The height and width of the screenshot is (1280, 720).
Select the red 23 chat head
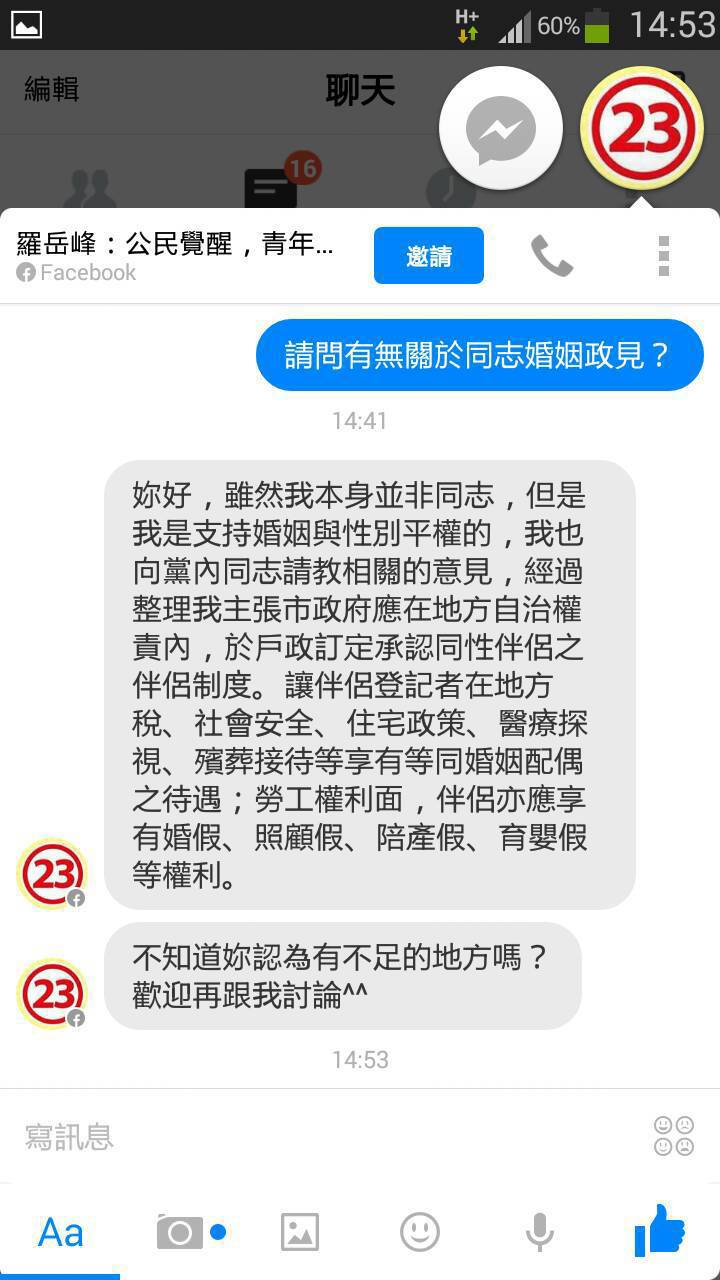coord(643,129)
